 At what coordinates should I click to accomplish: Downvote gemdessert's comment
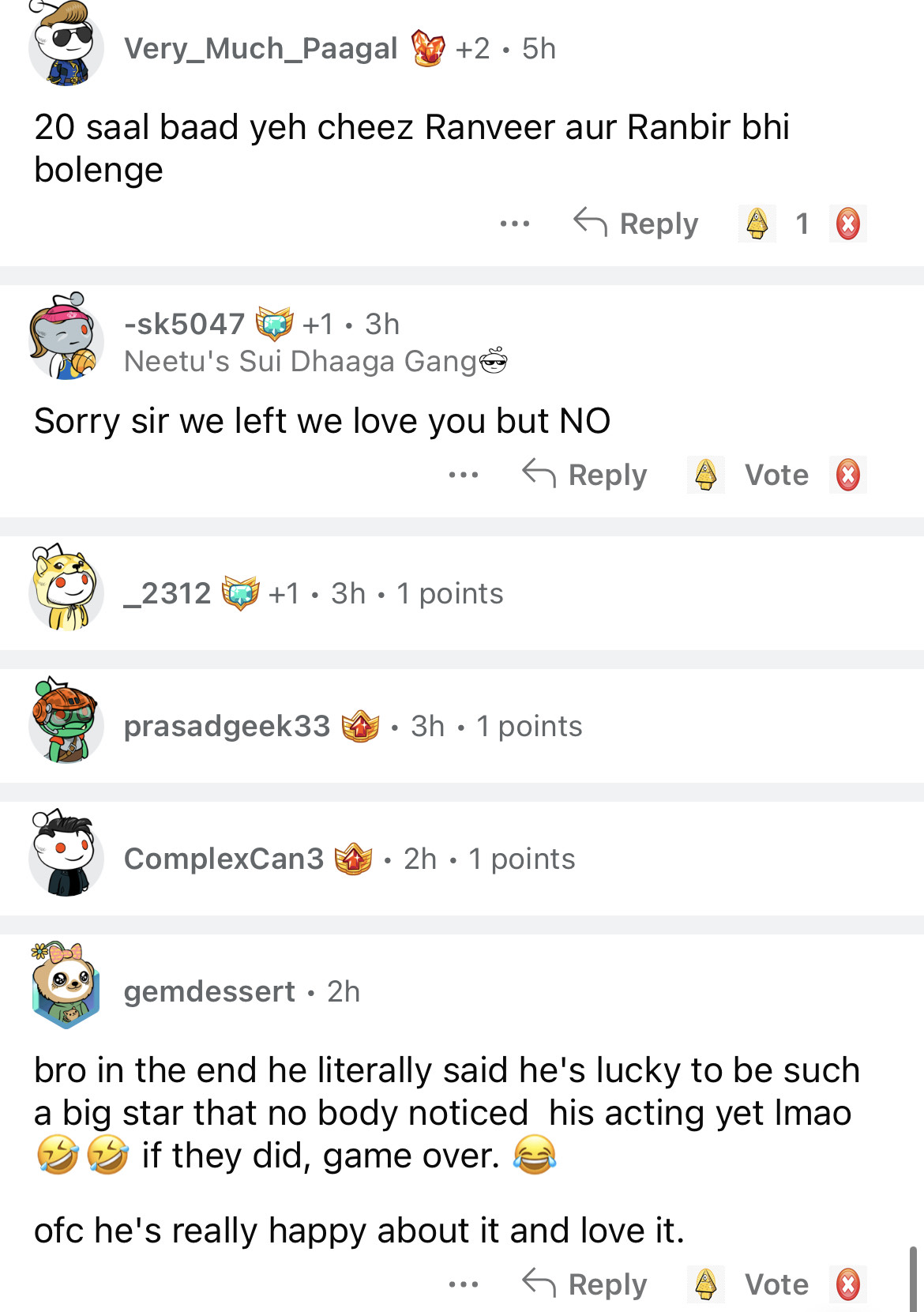847,1284
